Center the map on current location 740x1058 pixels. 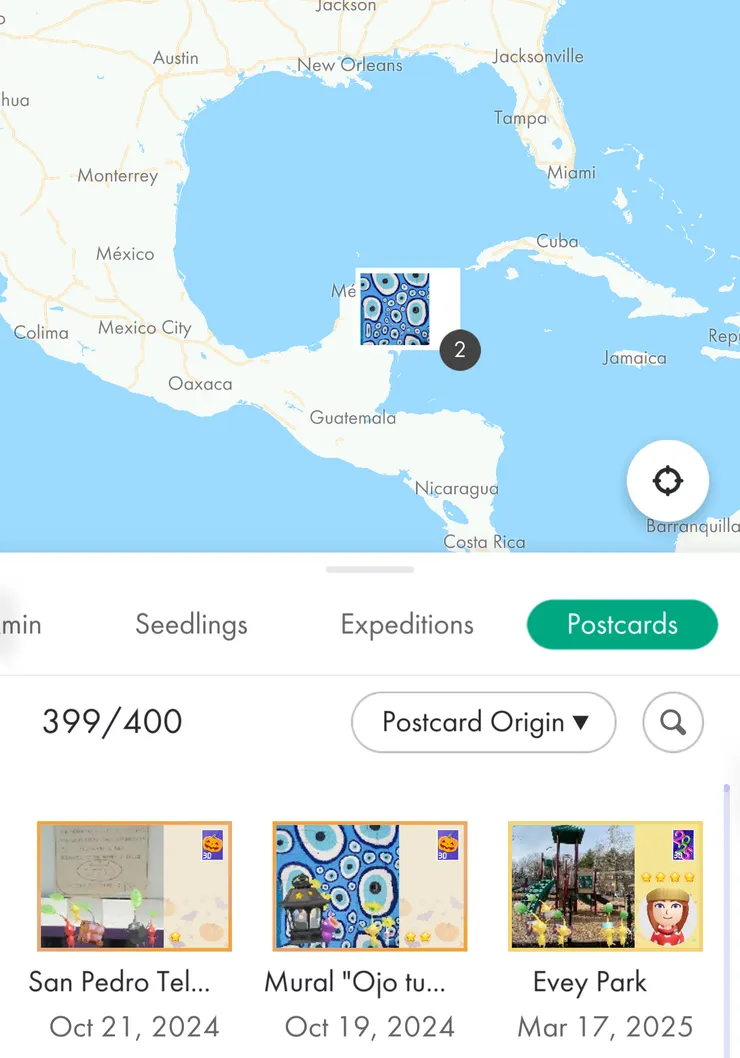click(x=667, y=481)
